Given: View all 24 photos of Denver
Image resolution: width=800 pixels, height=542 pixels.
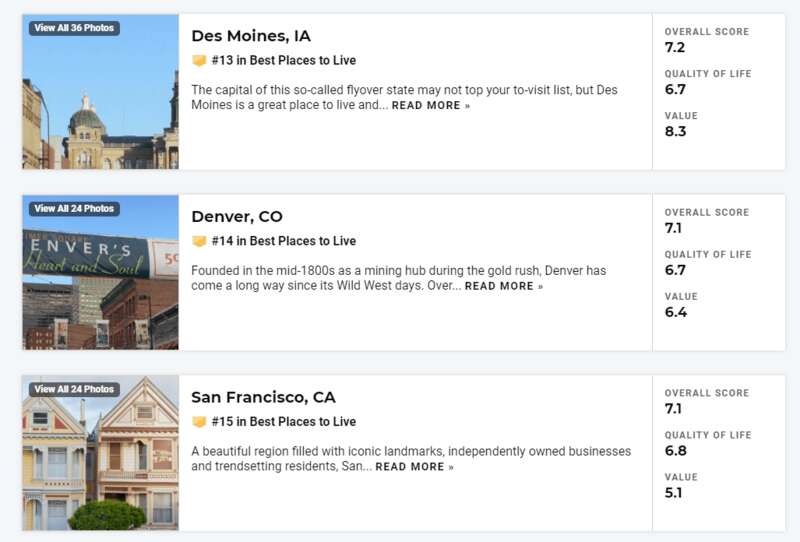Looking at the screenshot, I should [74, 209].
